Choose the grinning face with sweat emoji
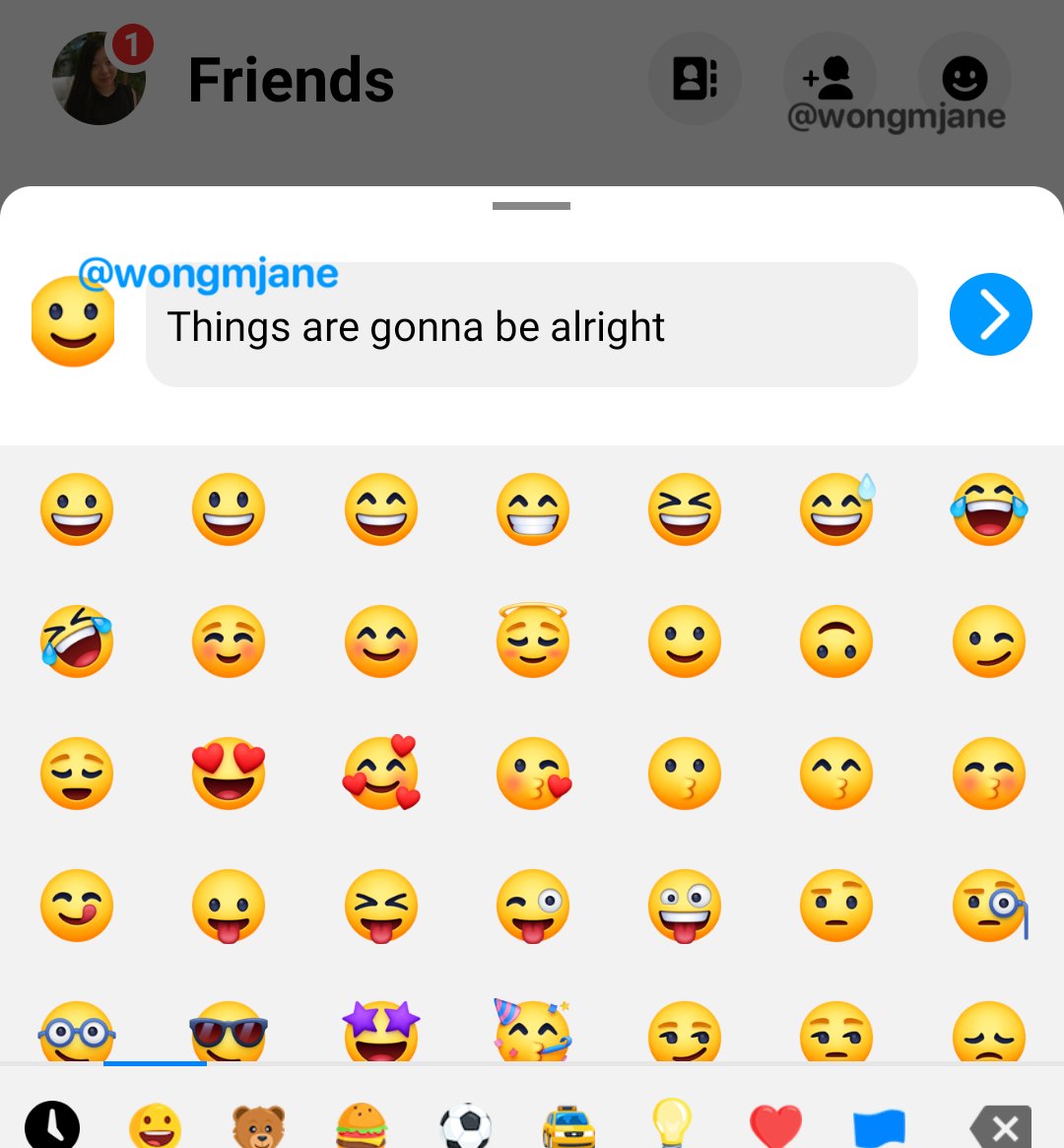Viewport: 1064px width, 1148px height. (x=836, y=509)
